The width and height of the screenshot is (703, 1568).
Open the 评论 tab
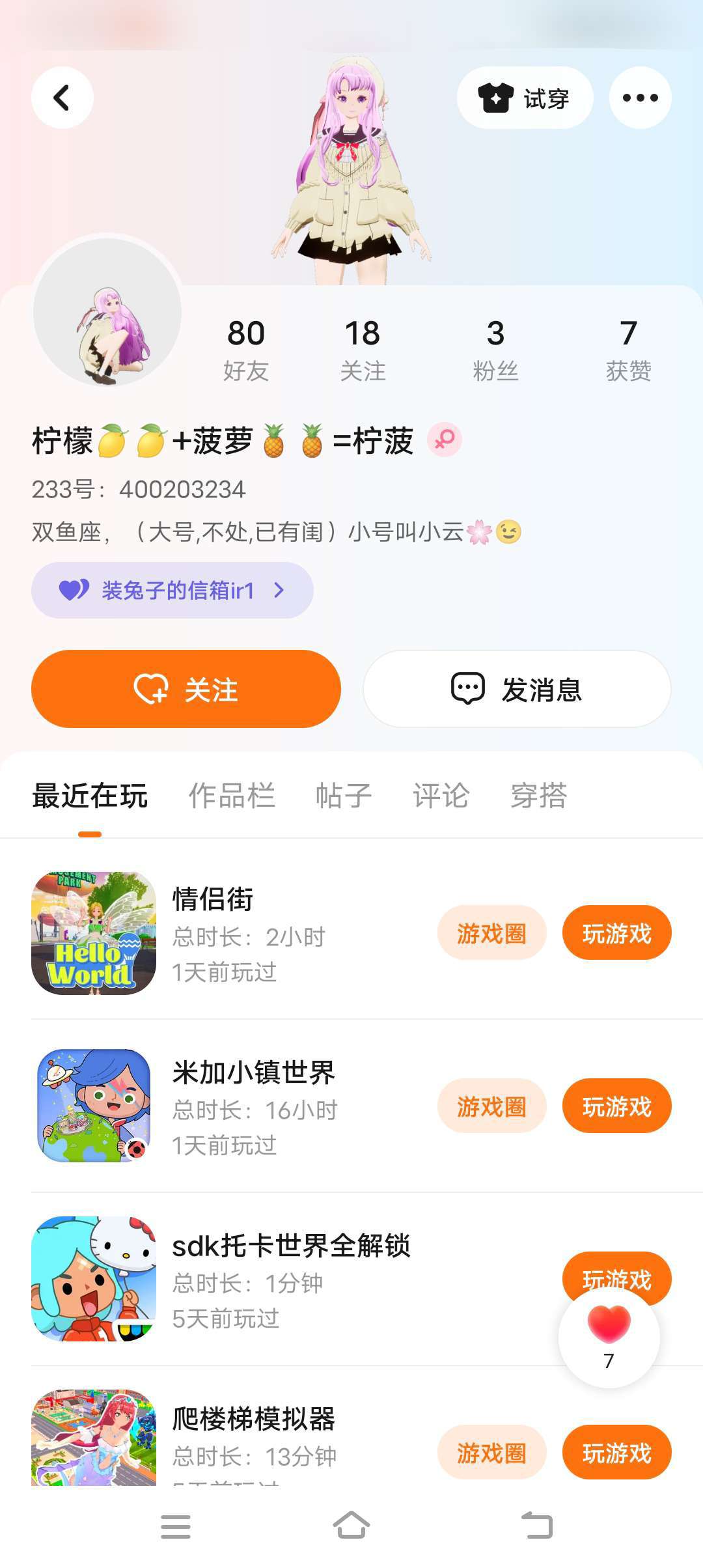tap(441, 796)
